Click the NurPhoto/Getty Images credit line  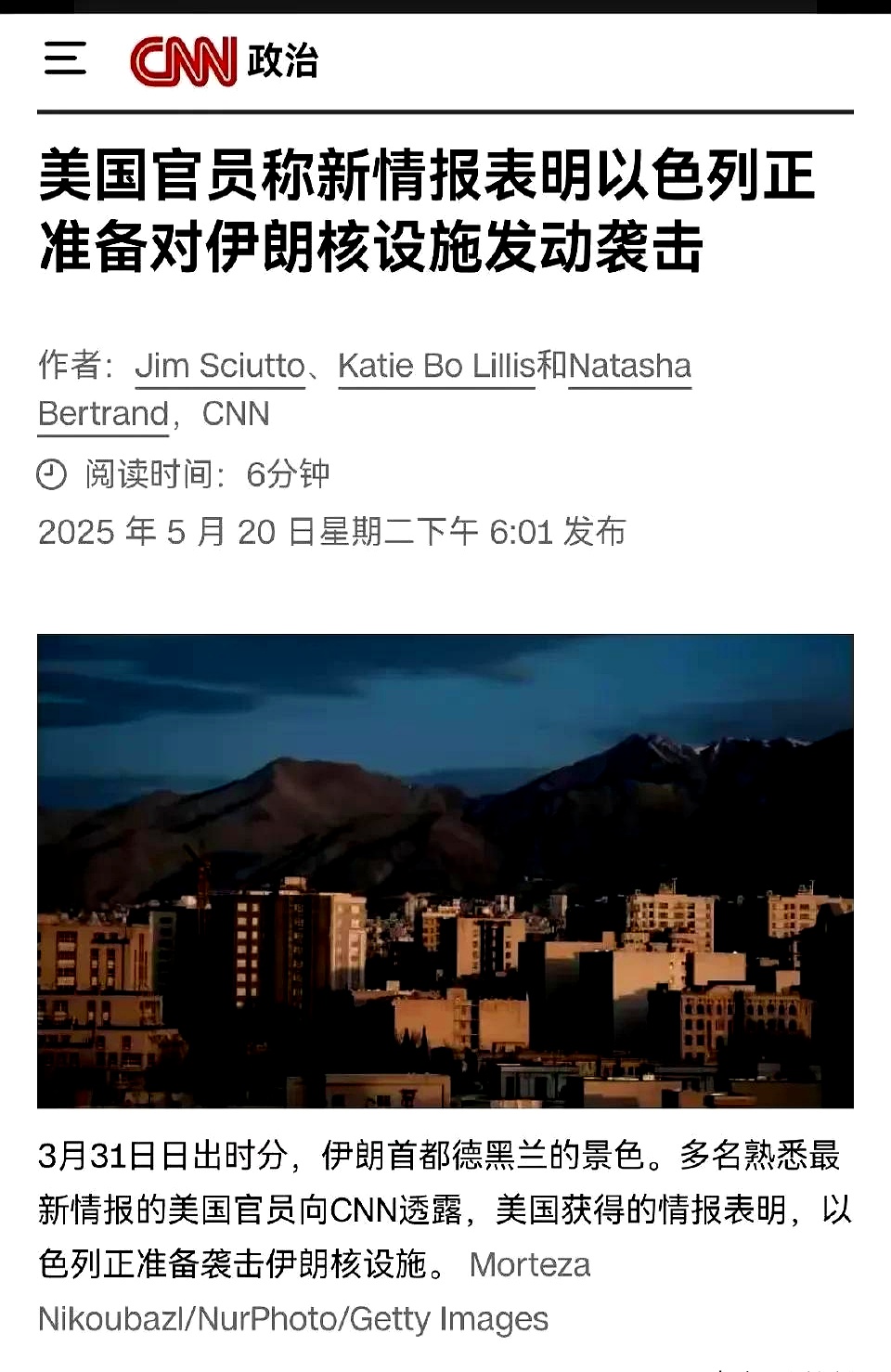point(293,1316)
